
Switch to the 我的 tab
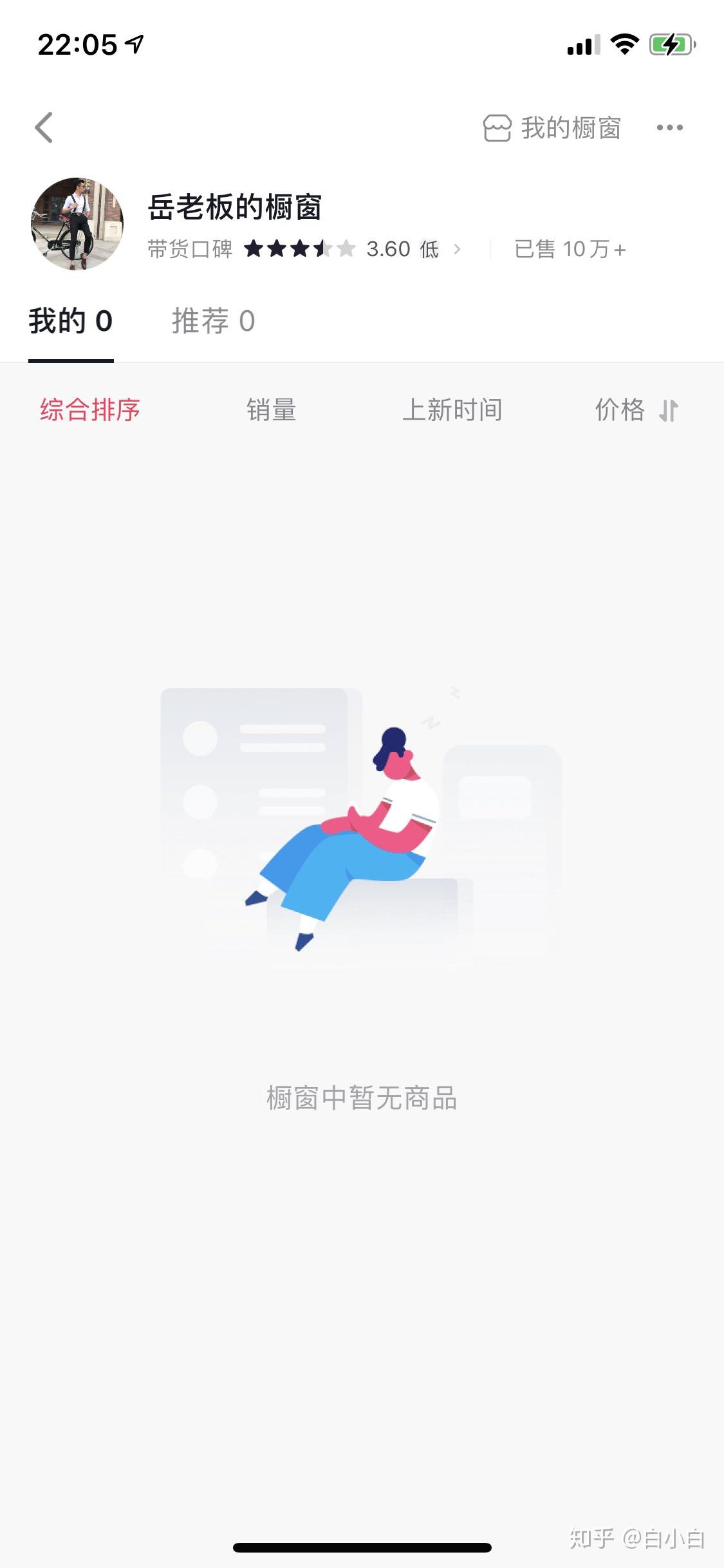point(71,321)
